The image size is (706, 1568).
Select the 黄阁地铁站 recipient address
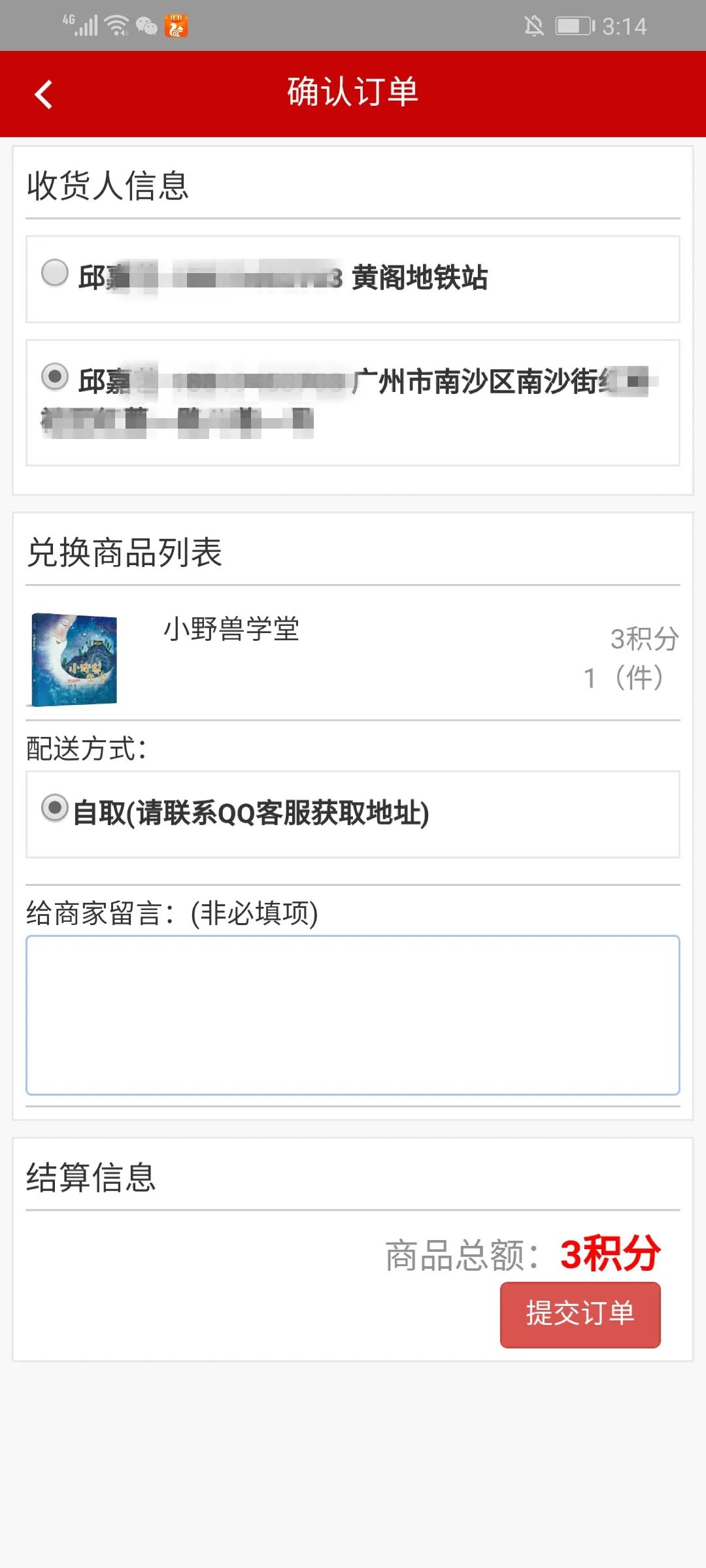pyautogui.click(x=55, y=273)
